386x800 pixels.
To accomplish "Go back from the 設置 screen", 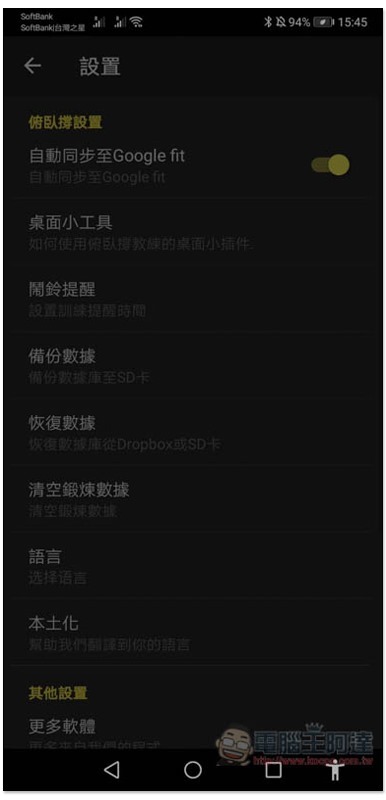I will tap(33, 65).
